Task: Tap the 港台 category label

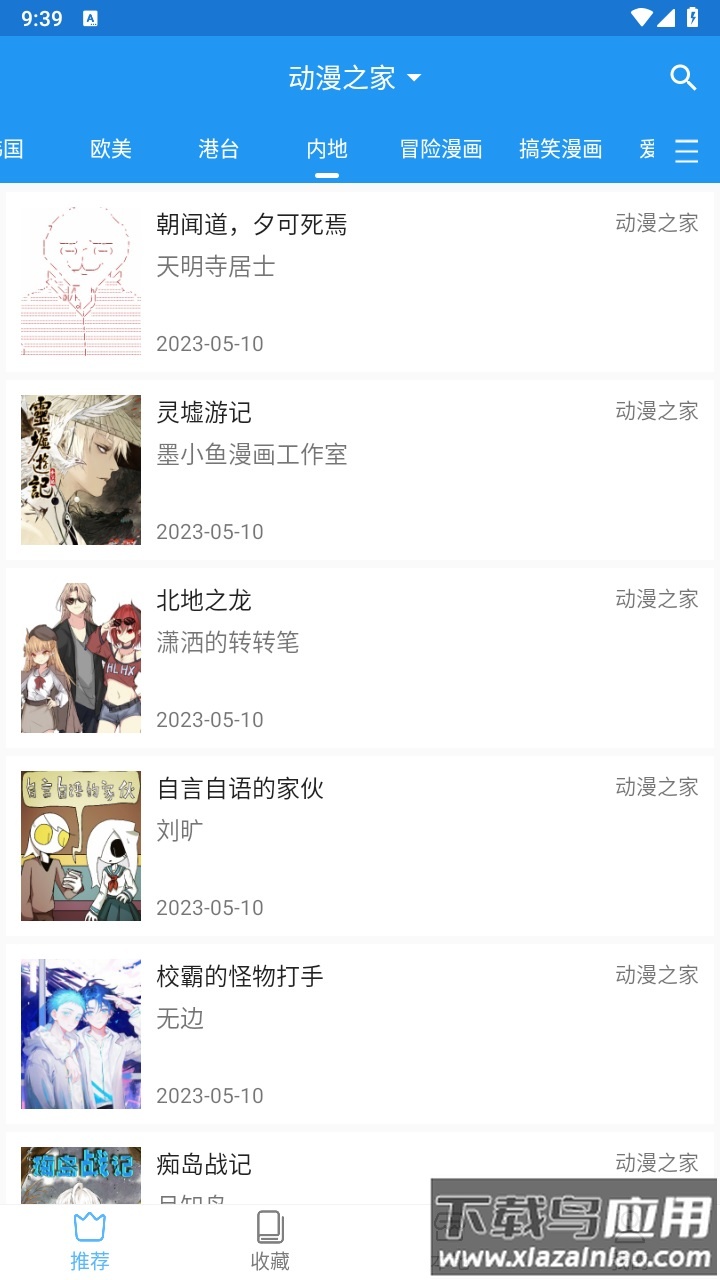Action: [x=218, y=149]
